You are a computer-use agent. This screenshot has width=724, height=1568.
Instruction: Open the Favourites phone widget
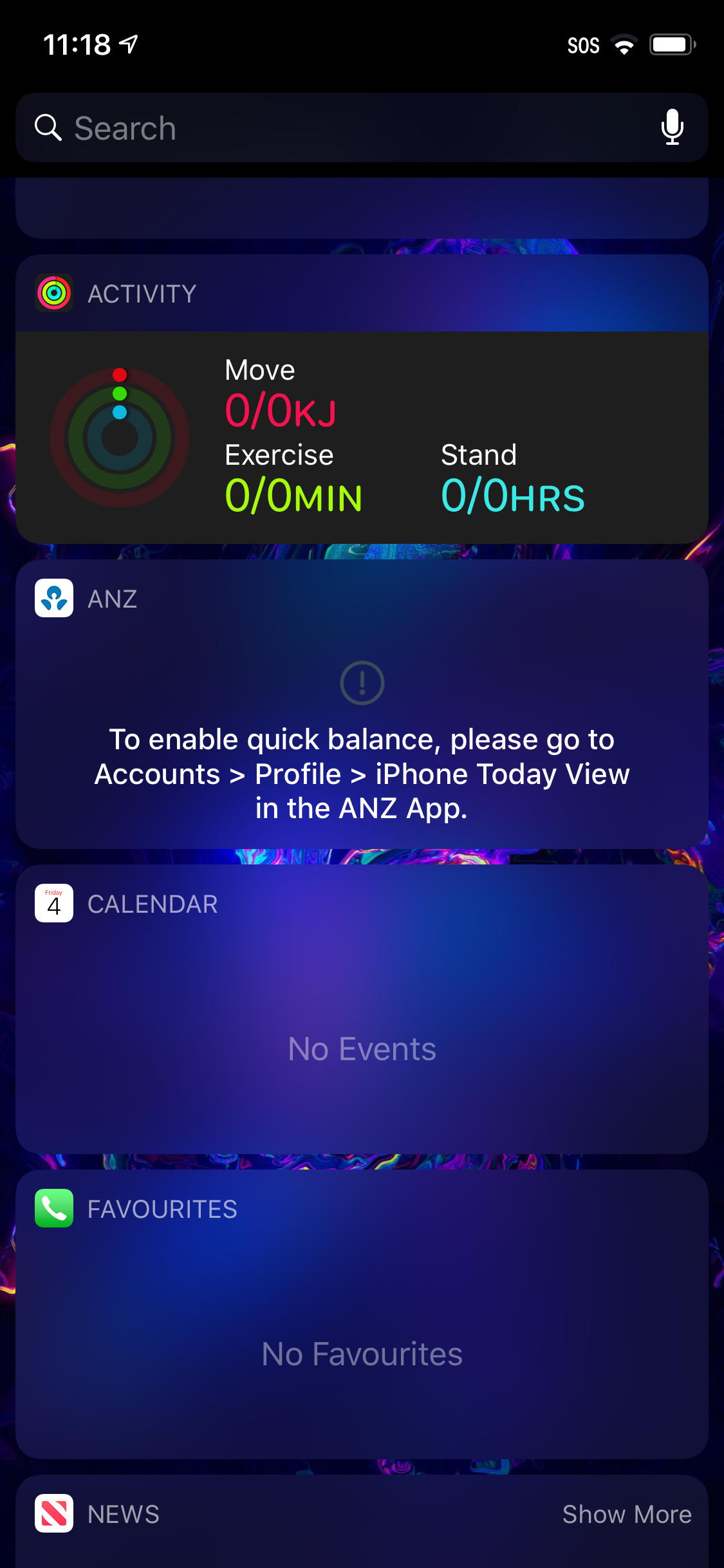coord(362,1314)
